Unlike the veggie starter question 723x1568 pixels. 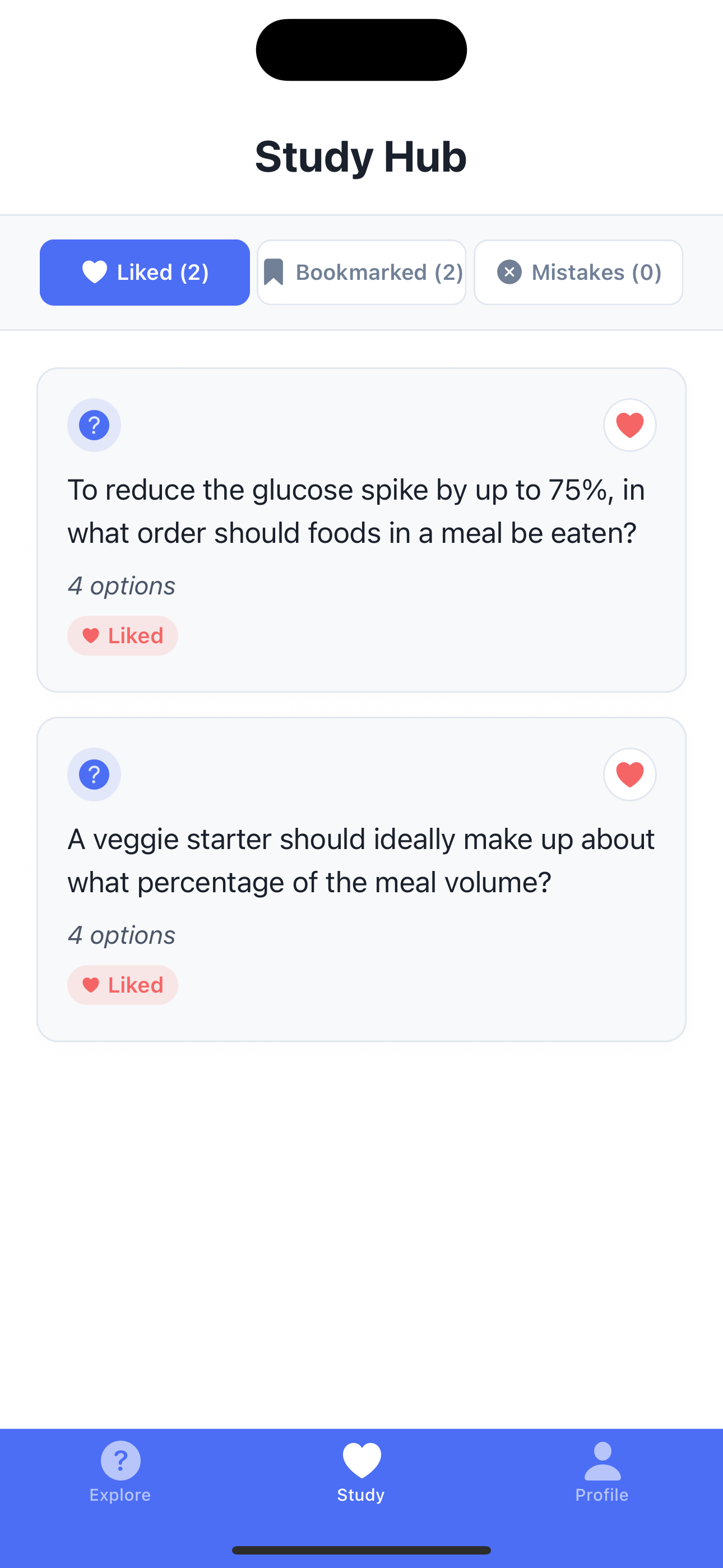tap(629, 774)
